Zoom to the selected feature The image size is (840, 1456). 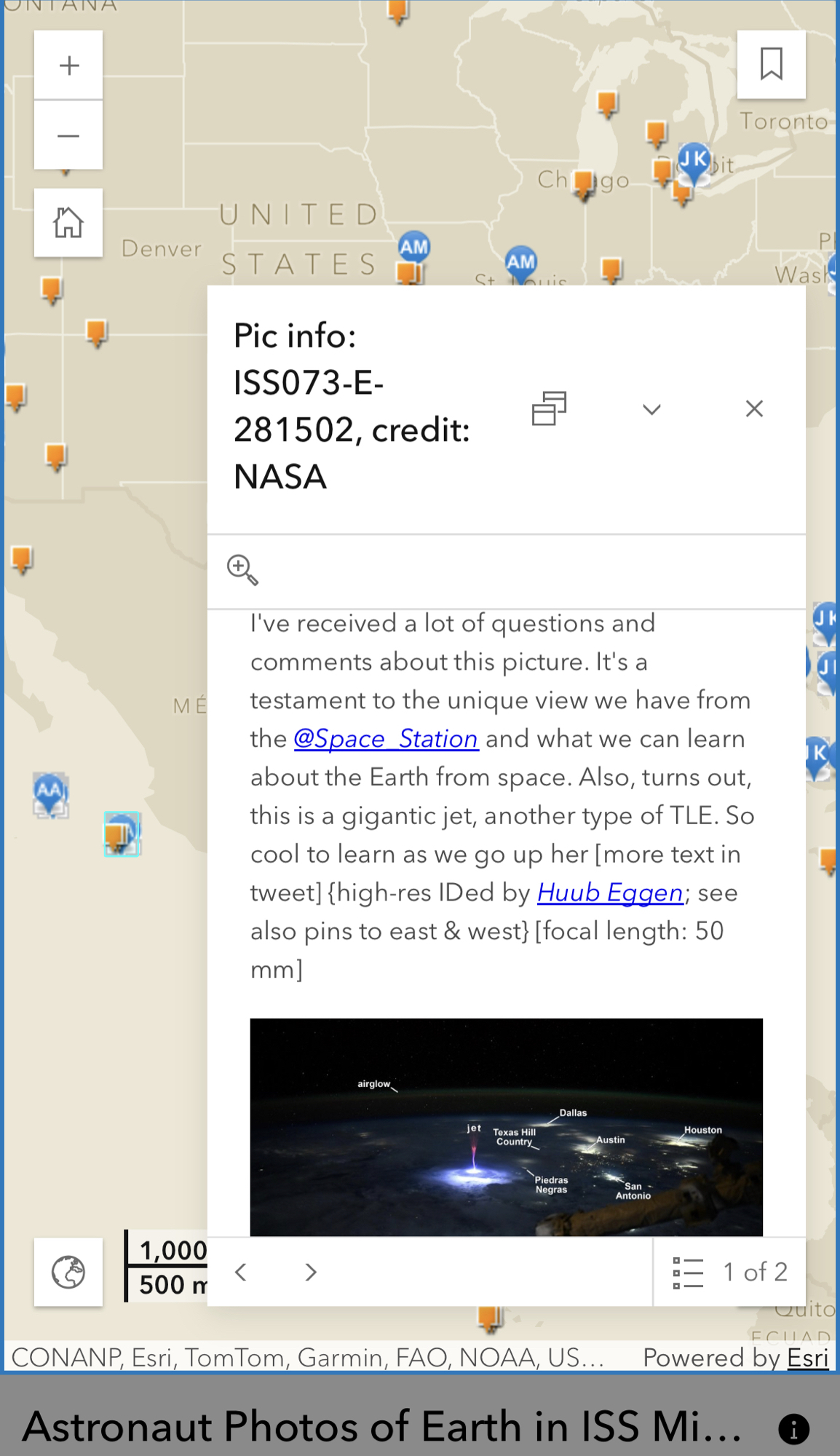[x=242, y=570]
